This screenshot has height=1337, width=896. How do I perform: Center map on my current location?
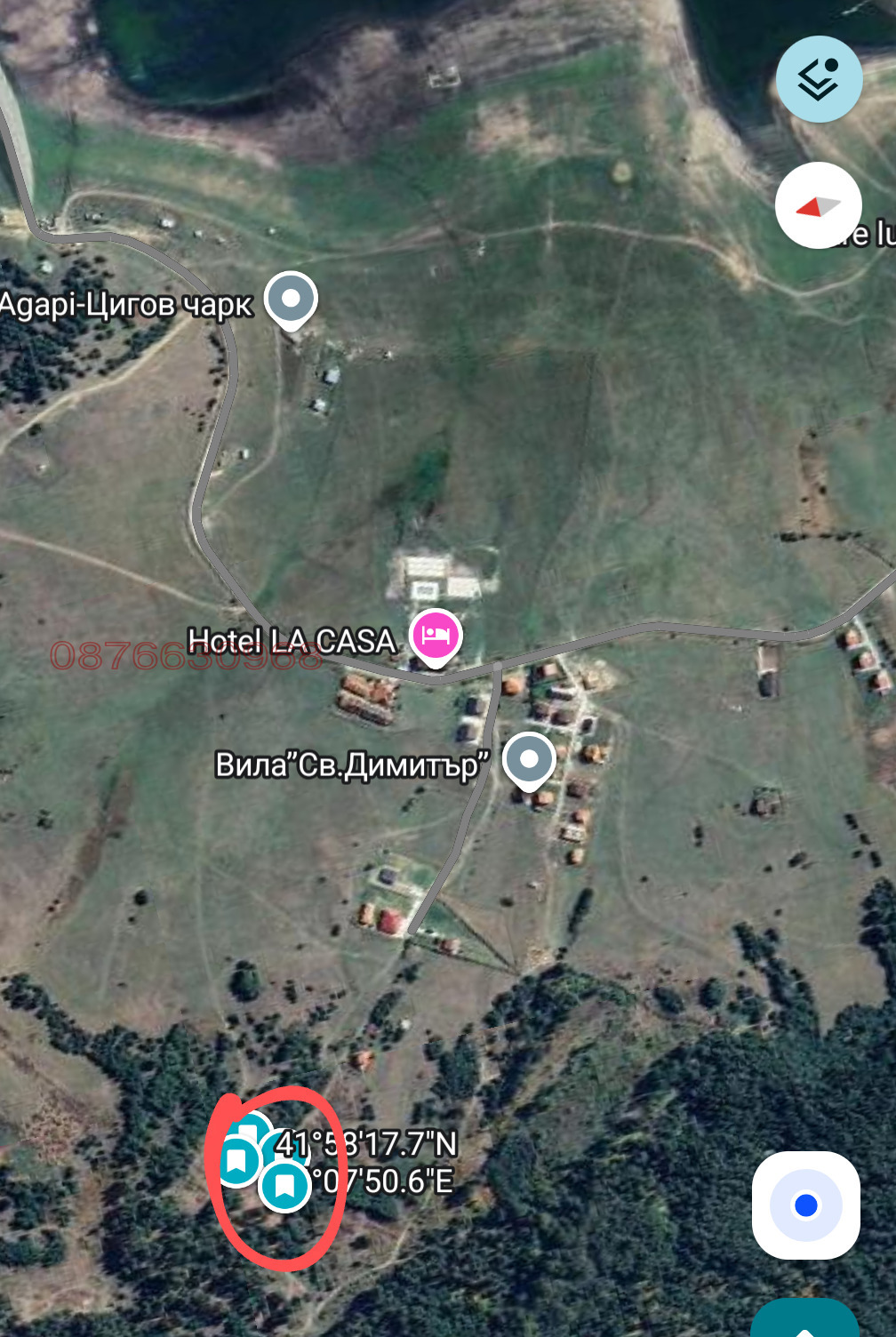coord(805,1205)
